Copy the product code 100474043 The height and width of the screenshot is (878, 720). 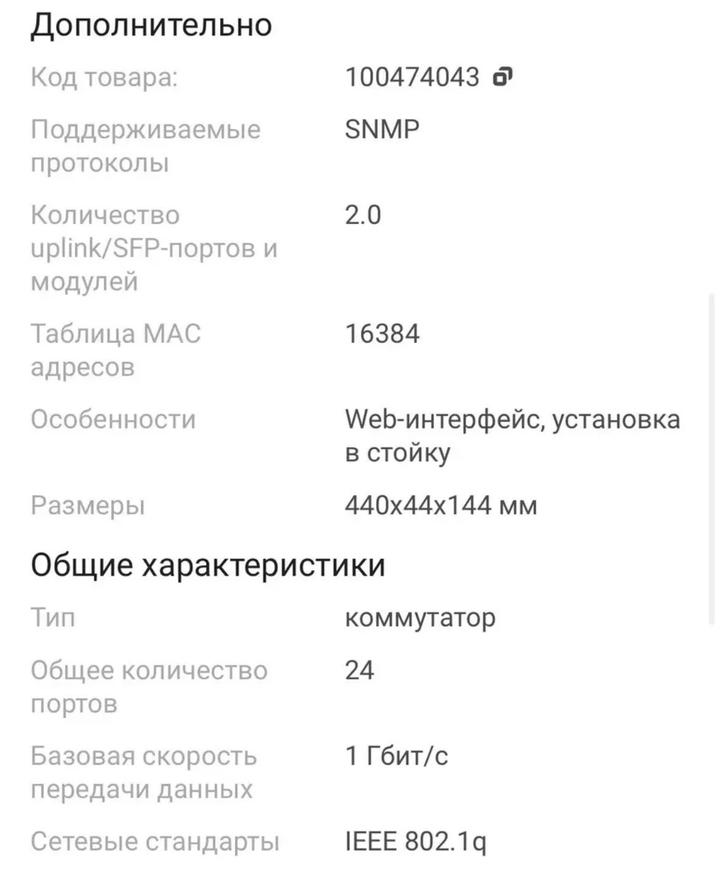[x=503, y=77]
